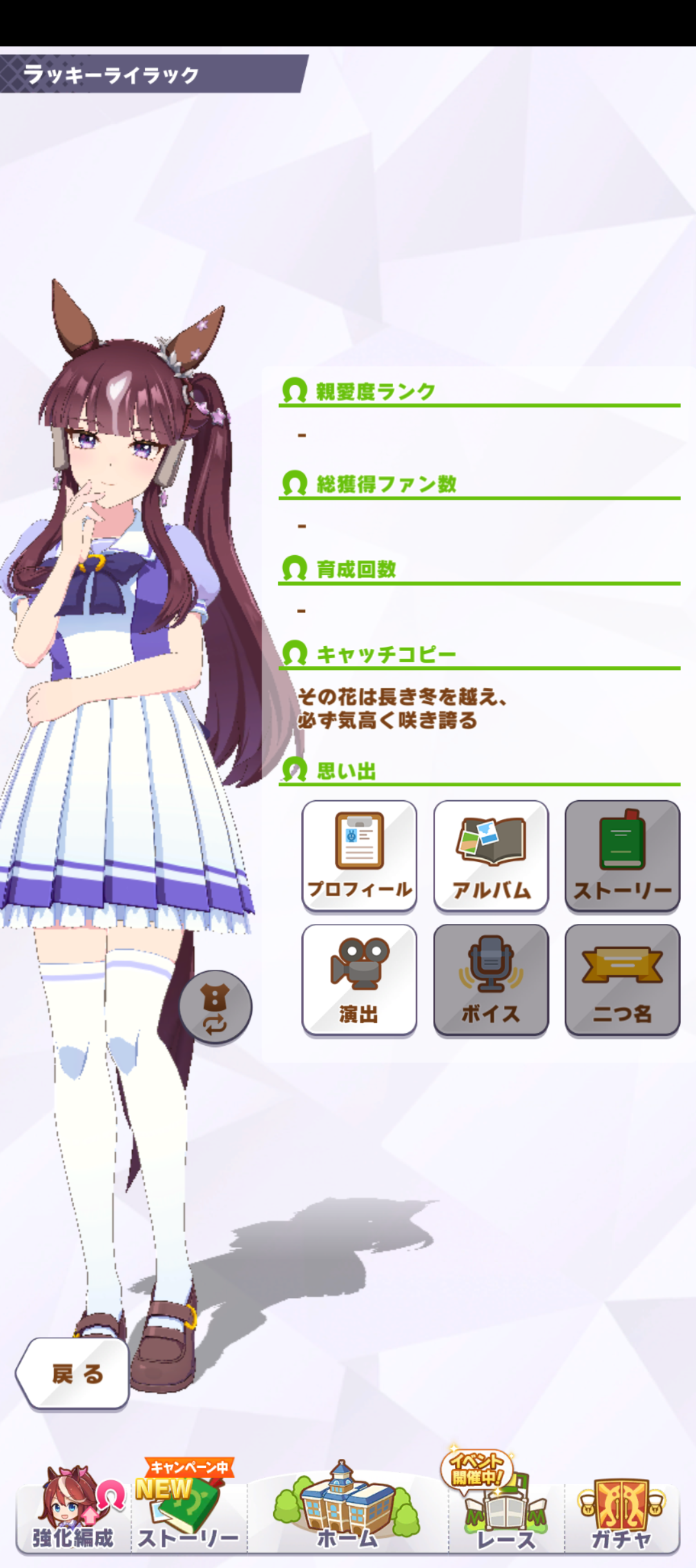Go back with the 戻る button
Screen dimensions: 696x1568
(x=74, y=1373)
